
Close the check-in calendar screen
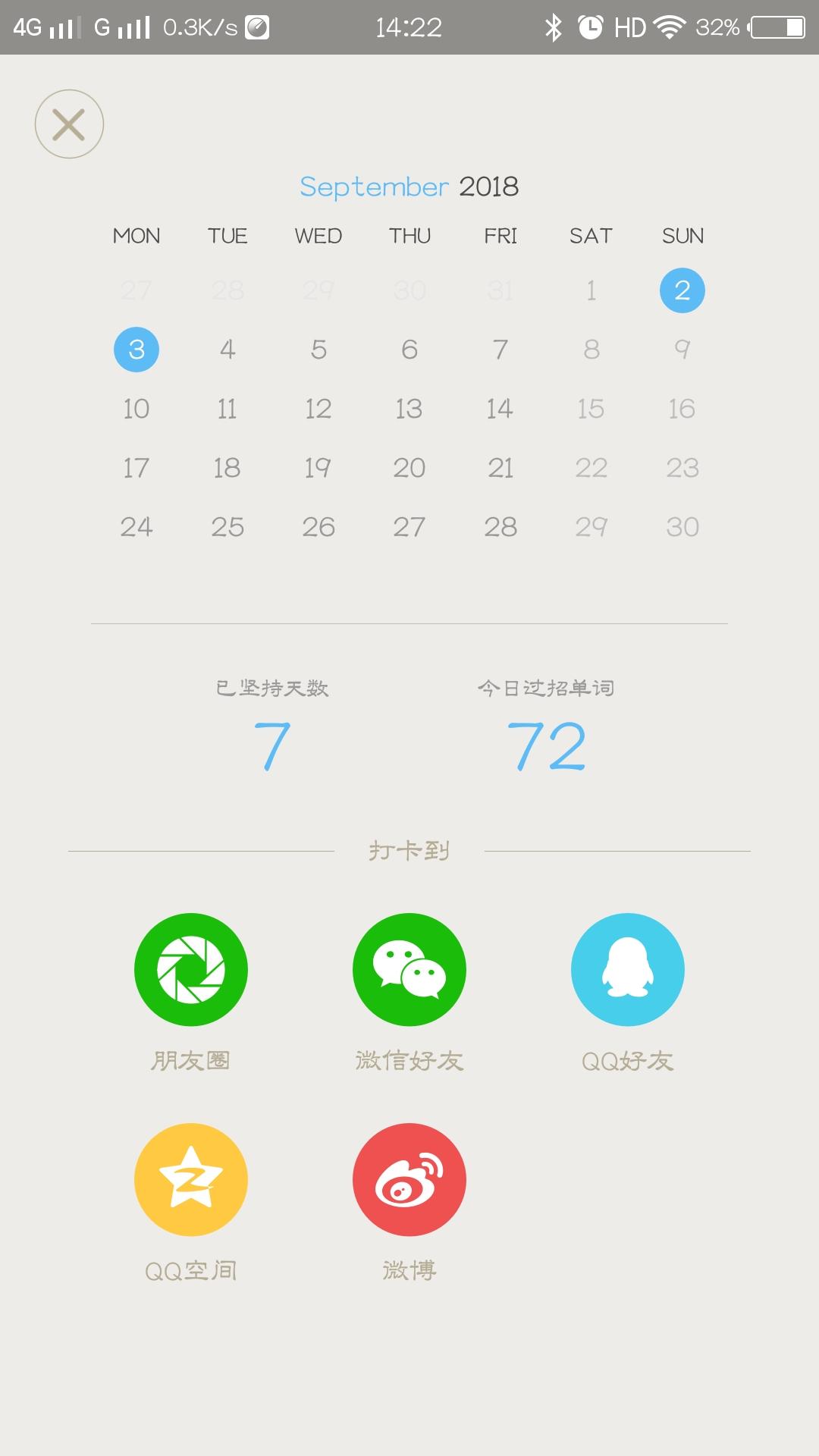[x=69, y=124]
